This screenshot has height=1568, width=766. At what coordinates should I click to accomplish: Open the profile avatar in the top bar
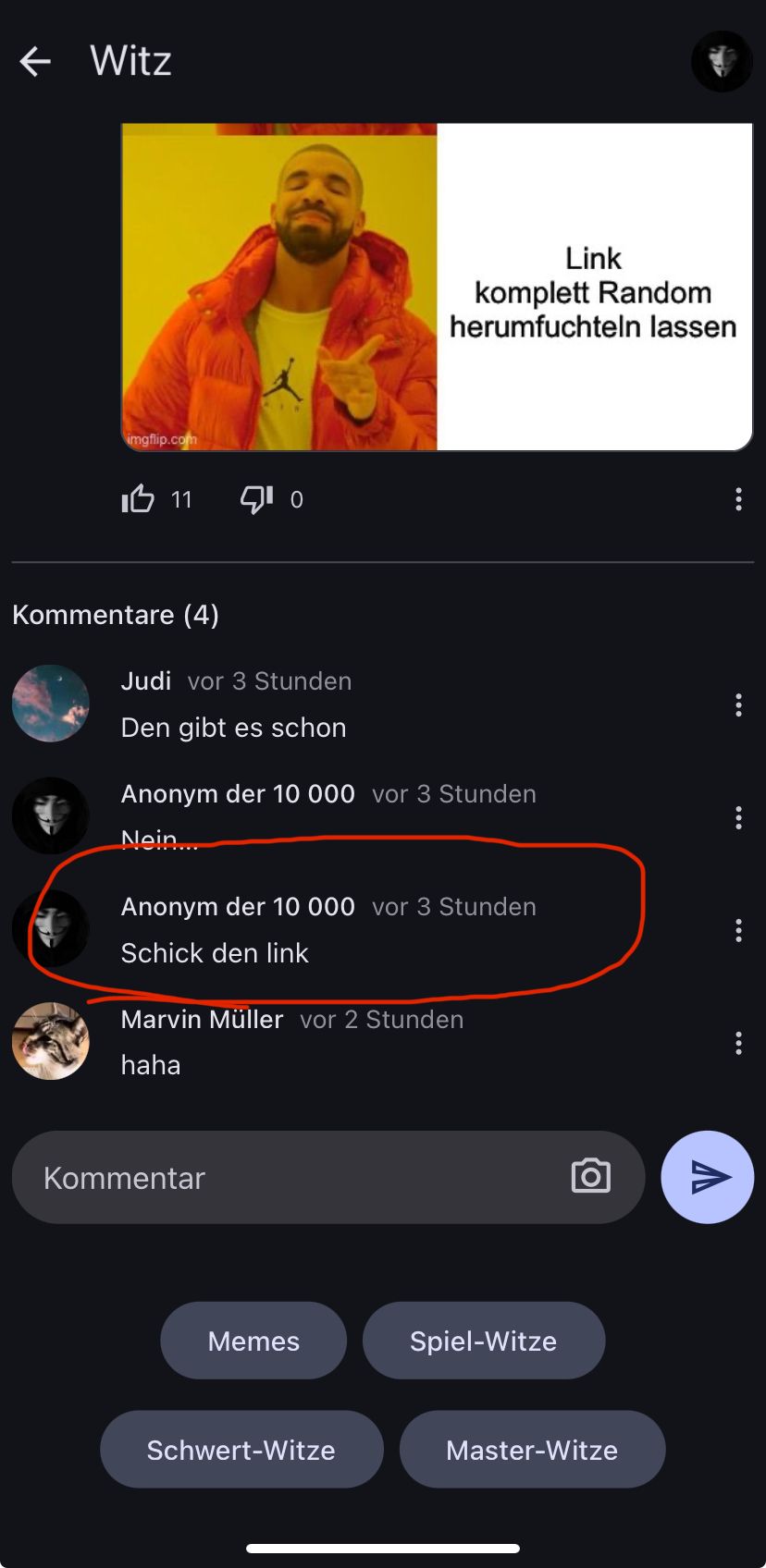722,62
